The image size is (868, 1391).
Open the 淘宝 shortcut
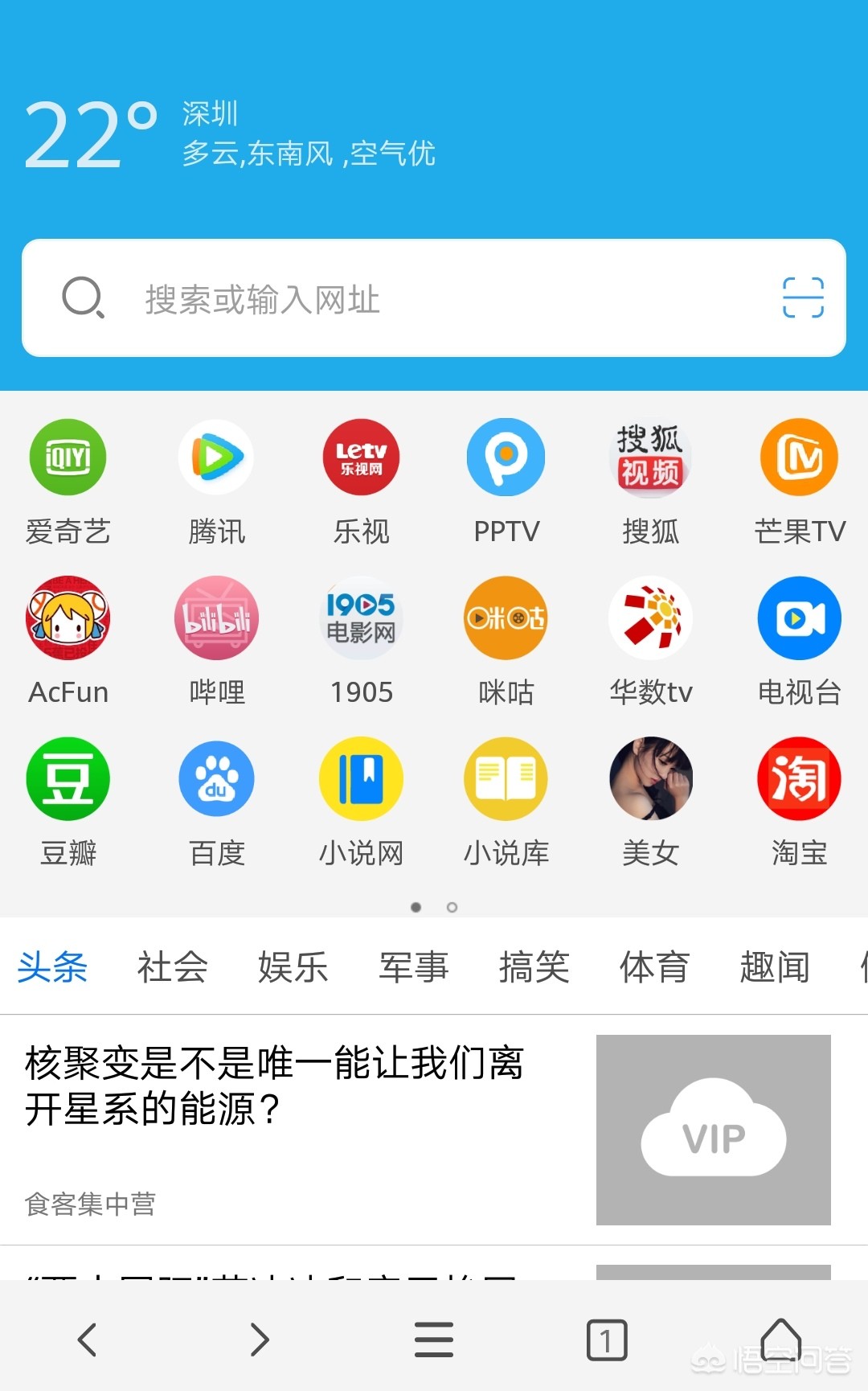pyautogui.click(x=799, y=780)
